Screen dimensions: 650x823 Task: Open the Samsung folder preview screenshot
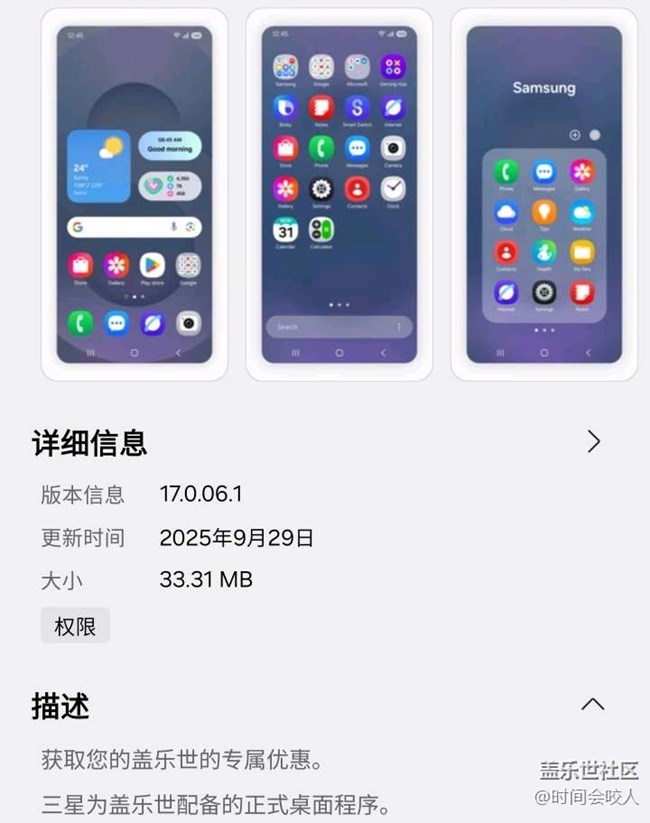[x=543, y=195]
